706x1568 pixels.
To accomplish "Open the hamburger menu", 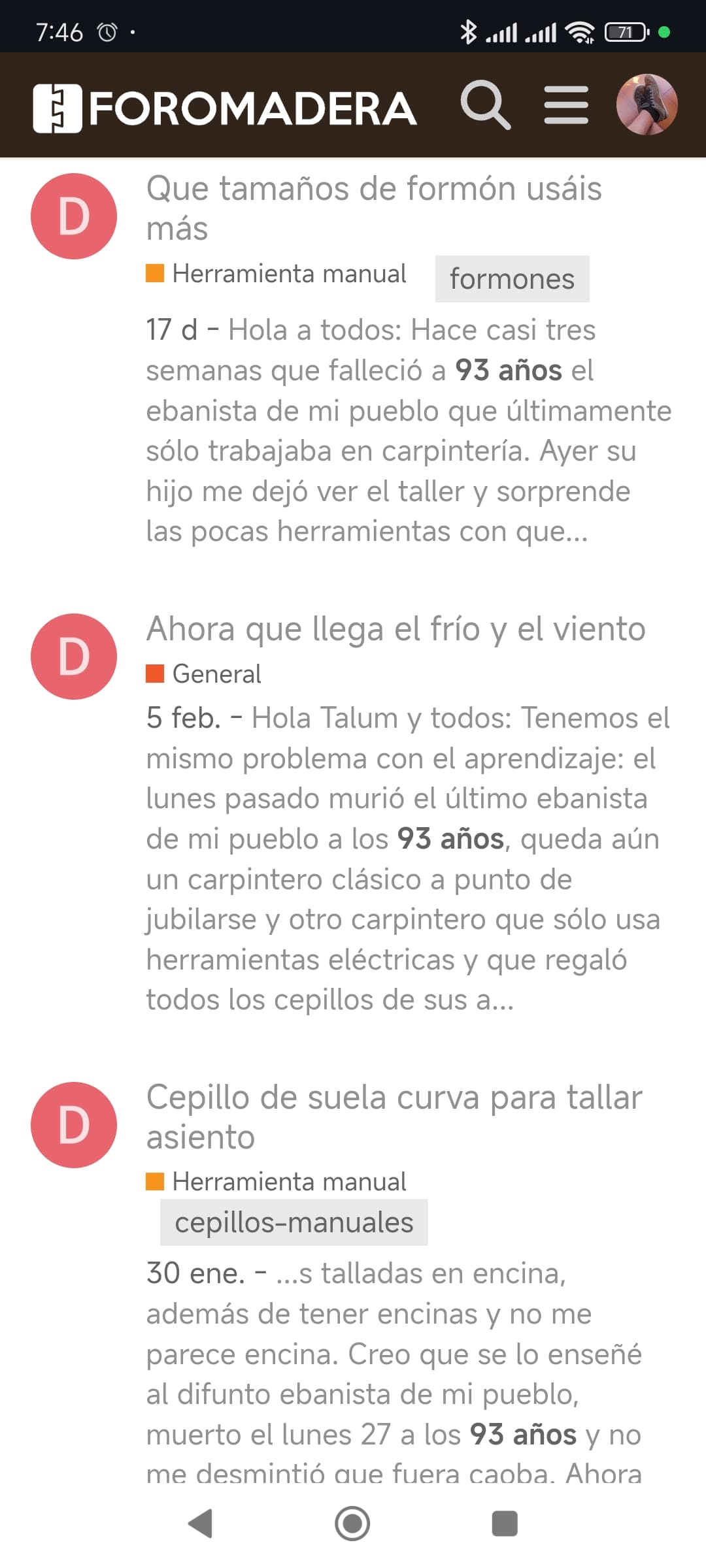I will tap(566, 105).
